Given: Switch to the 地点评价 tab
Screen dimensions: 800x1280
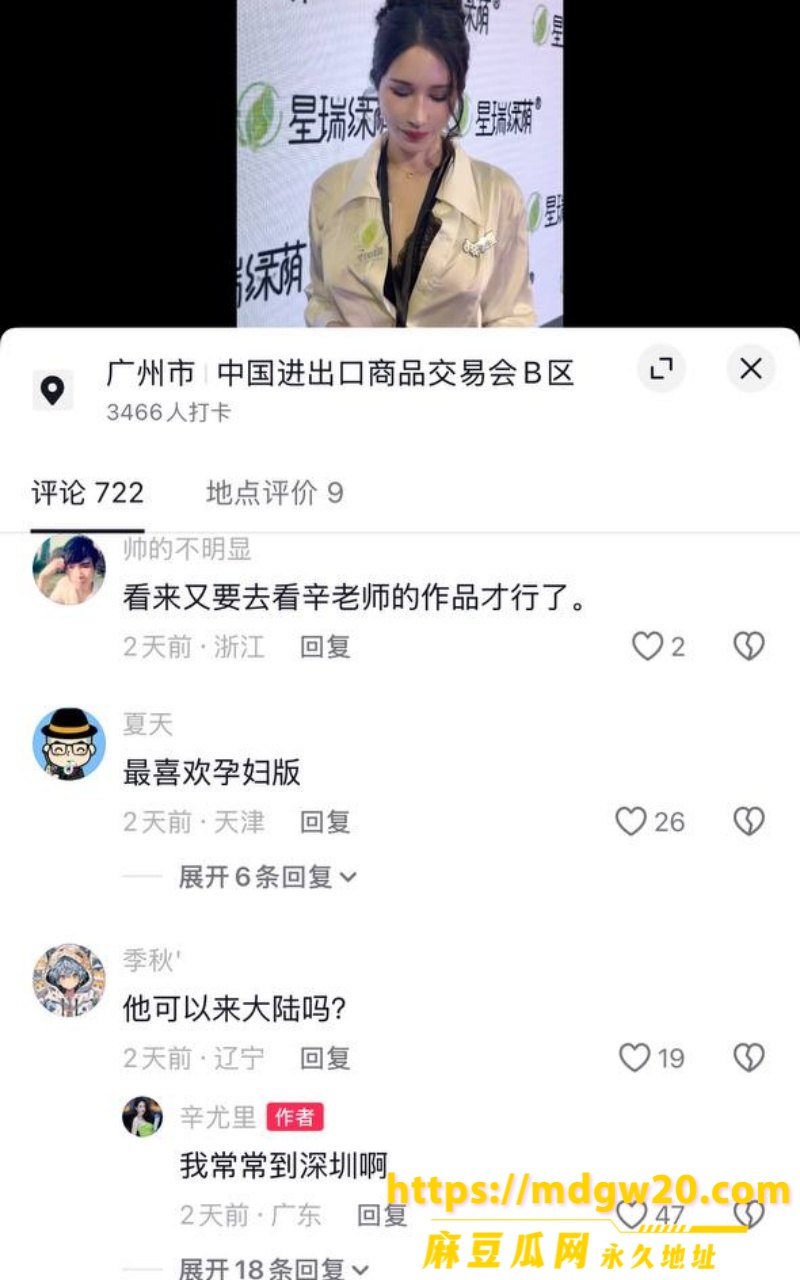Looking at the screenshot, I should 274,492.
